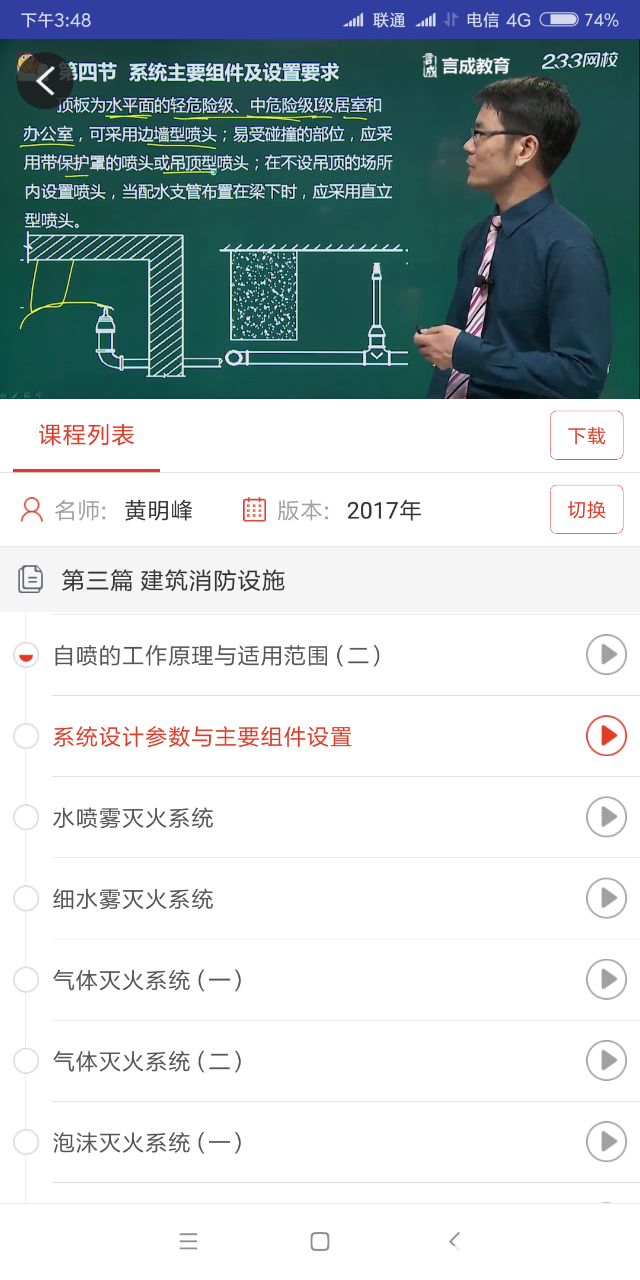640x1280 pixels.
Task: Play 系统设计参数与主要组件设置 lesson
Action: click(x=606, y=736)
